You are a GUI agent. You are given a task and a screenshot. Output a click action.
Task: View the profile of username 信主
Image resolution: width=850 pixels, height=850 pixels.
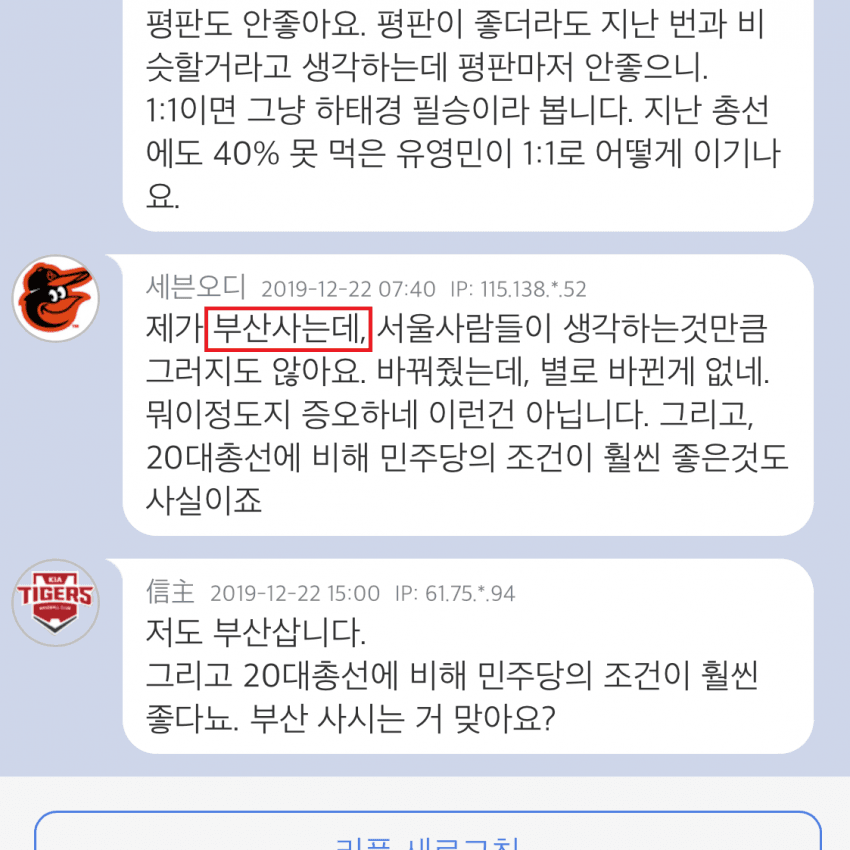click(x=171, y=592)
